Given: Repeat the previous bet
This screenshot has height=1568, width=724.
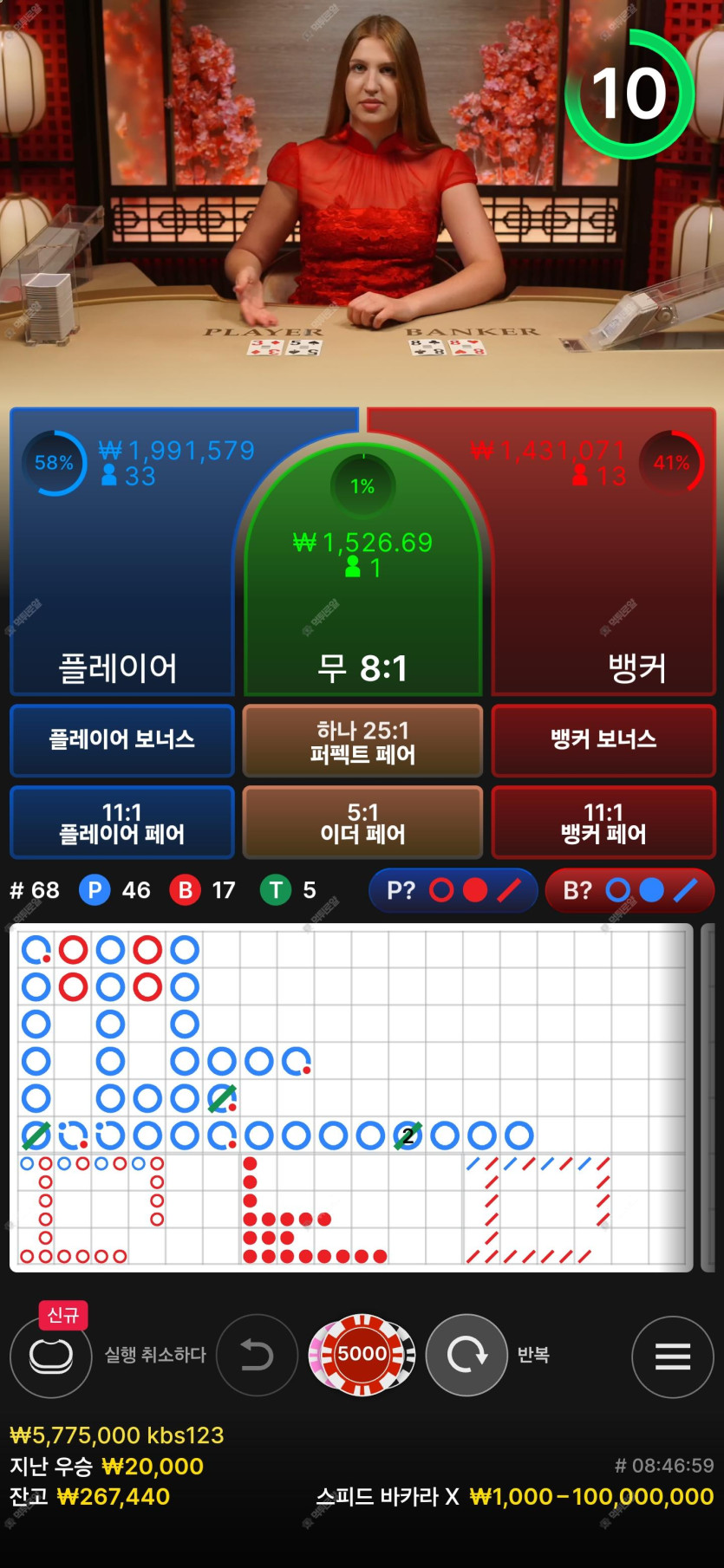Looking at the screenshot, I should (466, 1355).
